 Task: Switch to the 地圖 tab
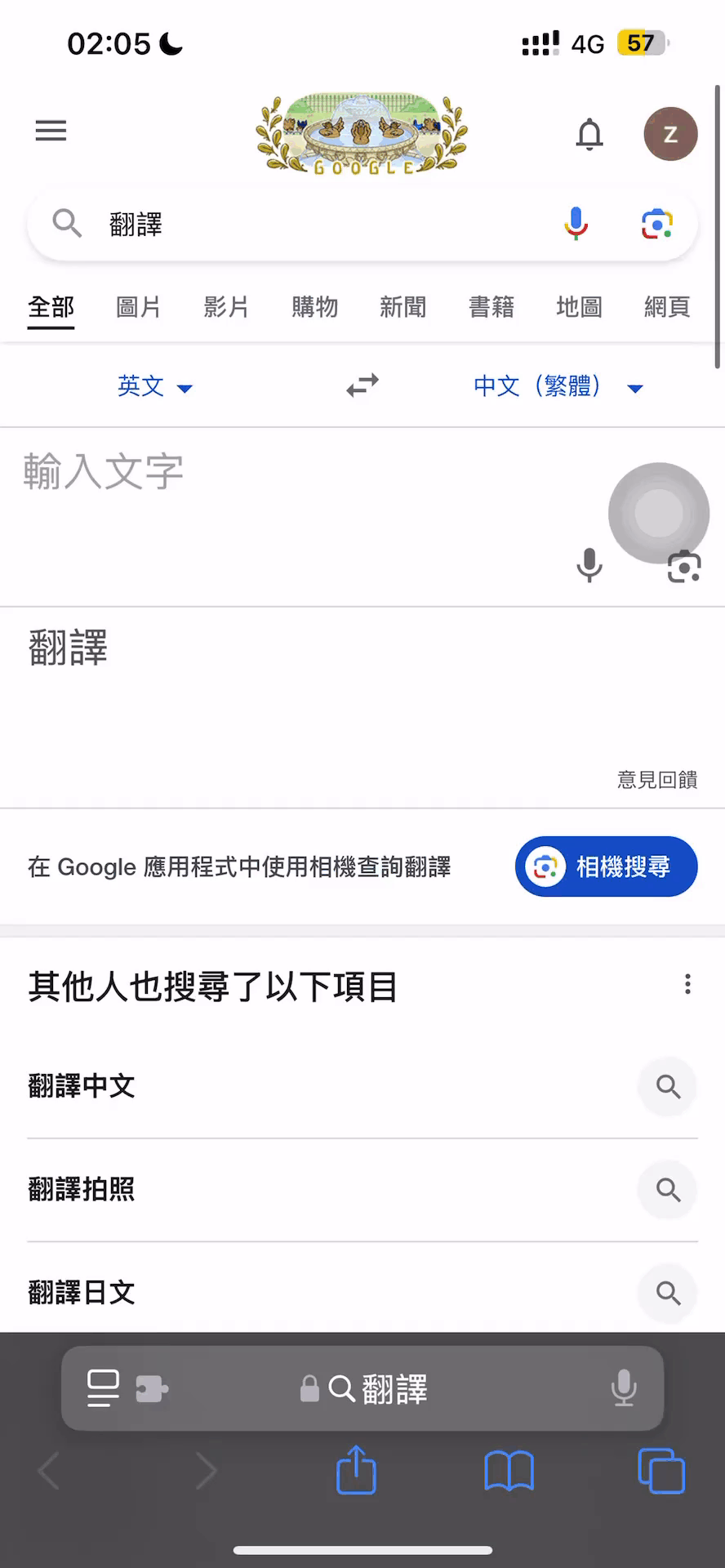(579, 307)
